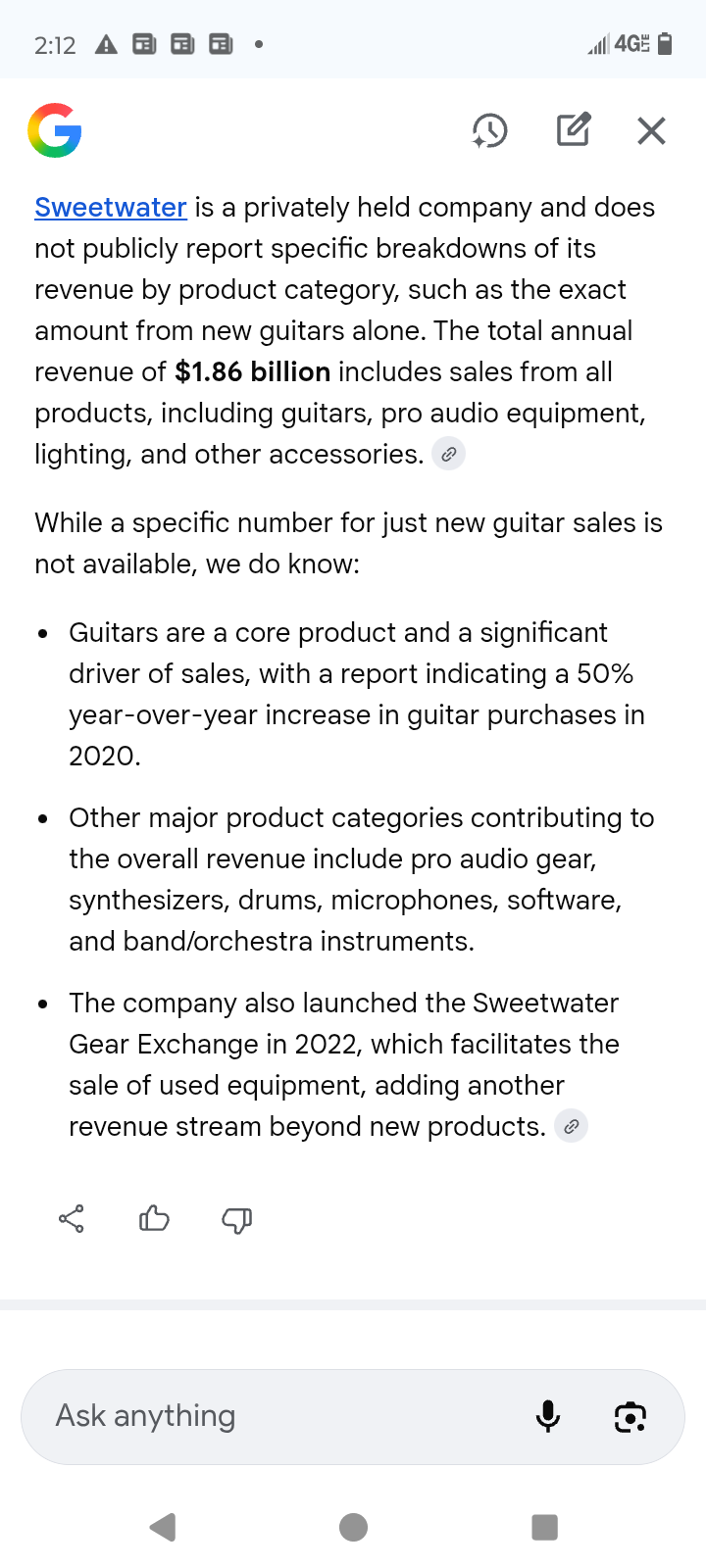The image size is (706, 1568).
Task: Open the Sweetwater link
Action: (111, 208)
